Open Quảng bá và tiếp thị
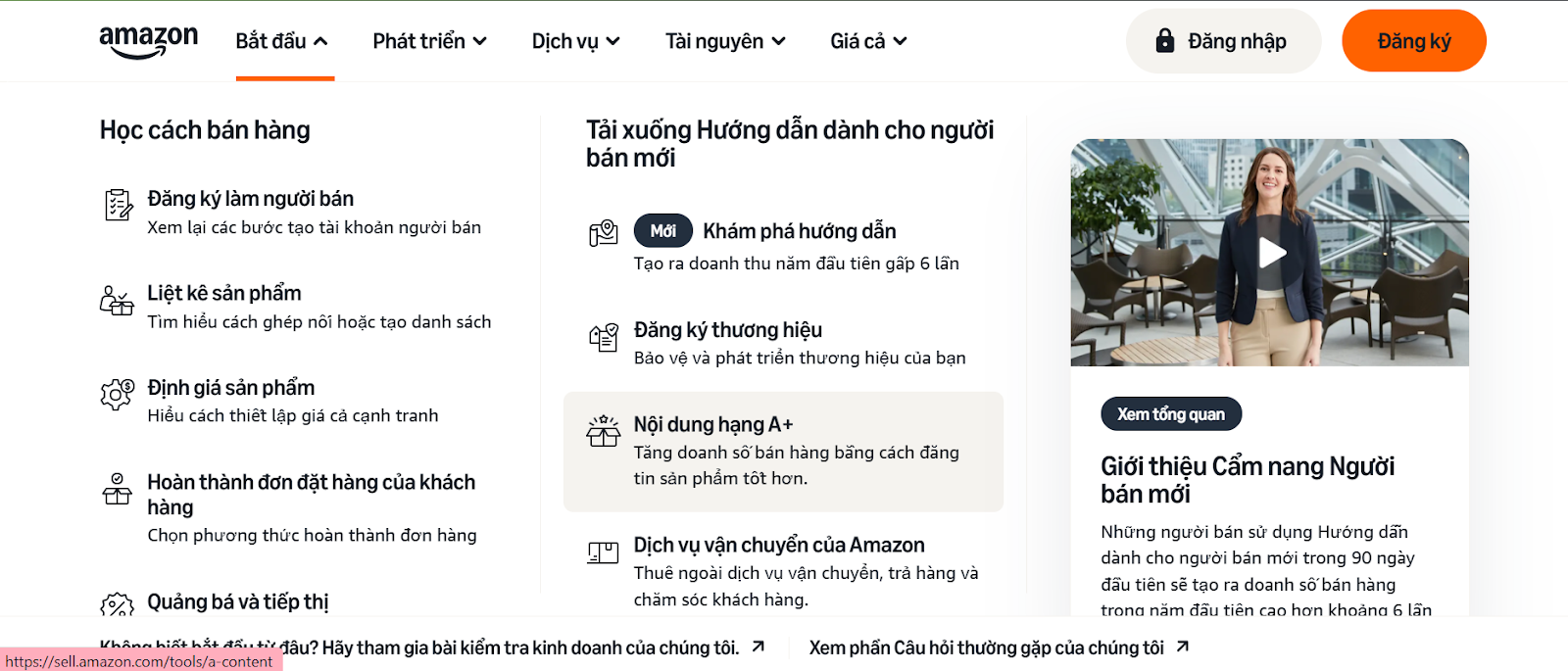The height and width of the screenshot is (671, 1568). pyautogui.click(x=237, y=601)
